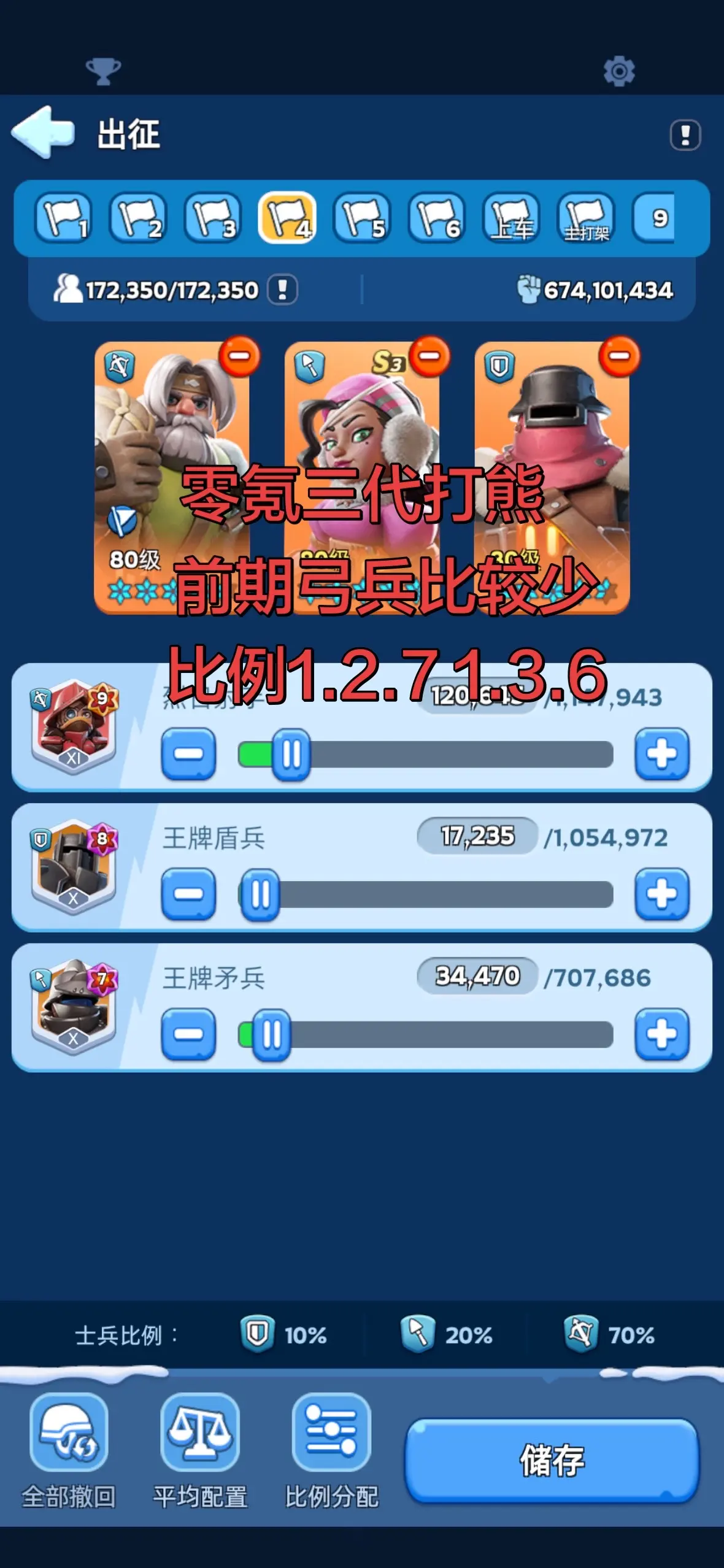
Task: Remove the pink-hat S3 hero
Action: pos(429,356)
